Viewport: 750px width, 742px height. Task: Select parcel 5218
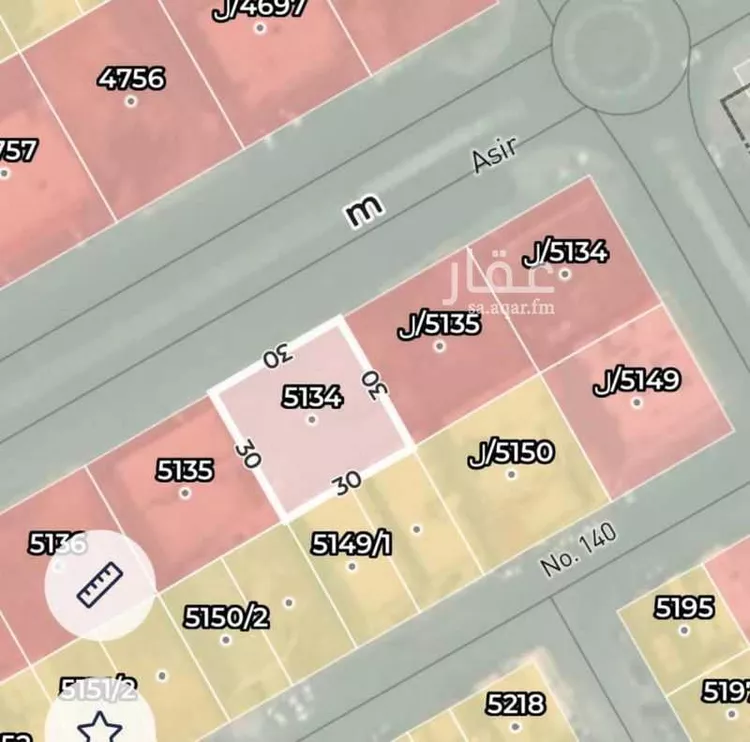515,704
